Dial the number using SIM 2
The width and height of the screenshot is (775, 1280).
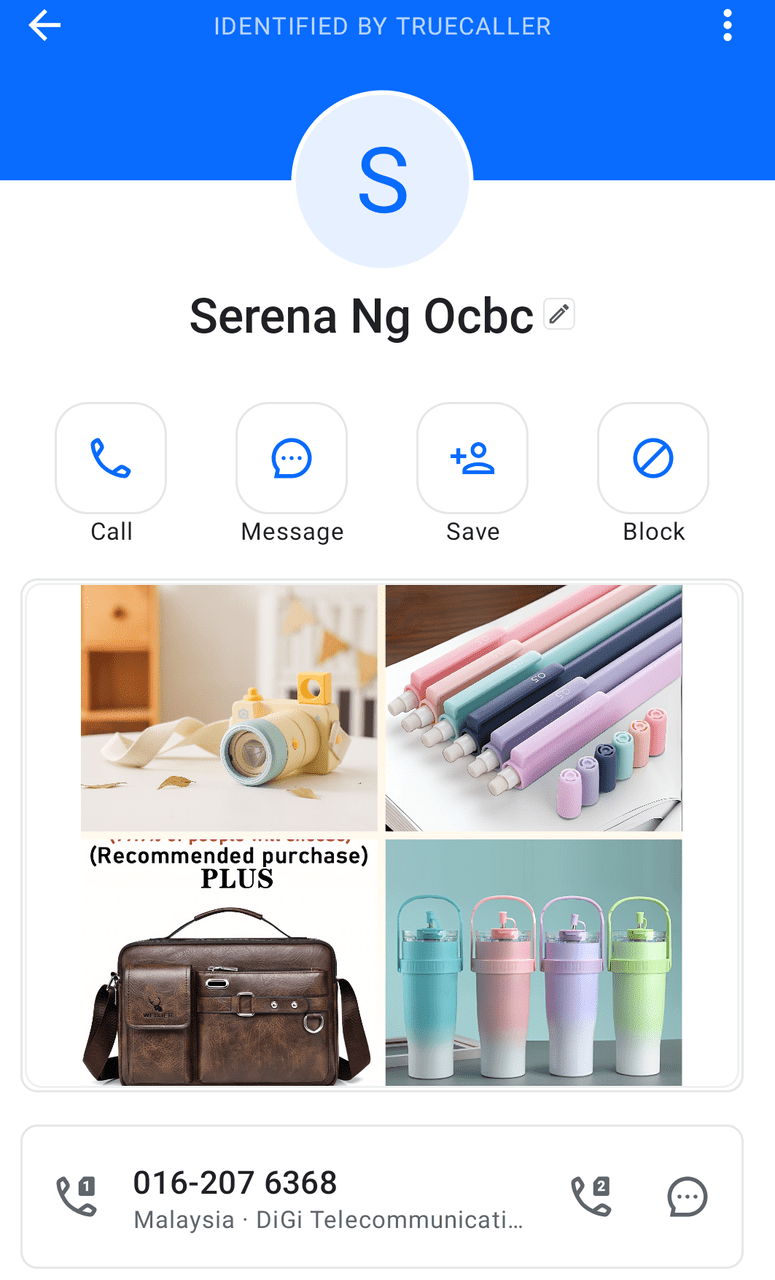[x=590, y=1196]
